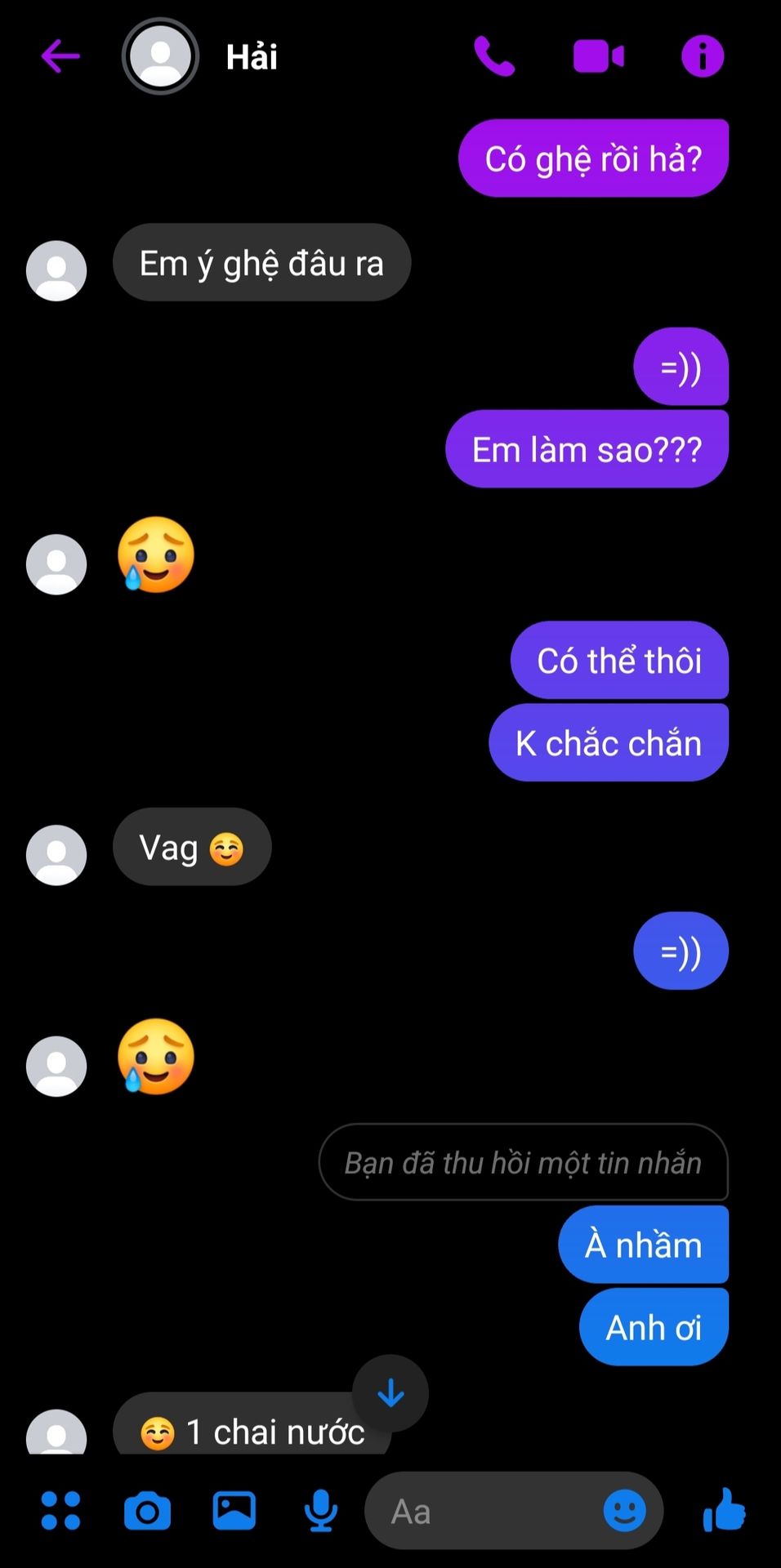This screenshot has width=781, height=1568.
Task: Open Hải's profile picture in the header
Action: [x=161, y=56]
